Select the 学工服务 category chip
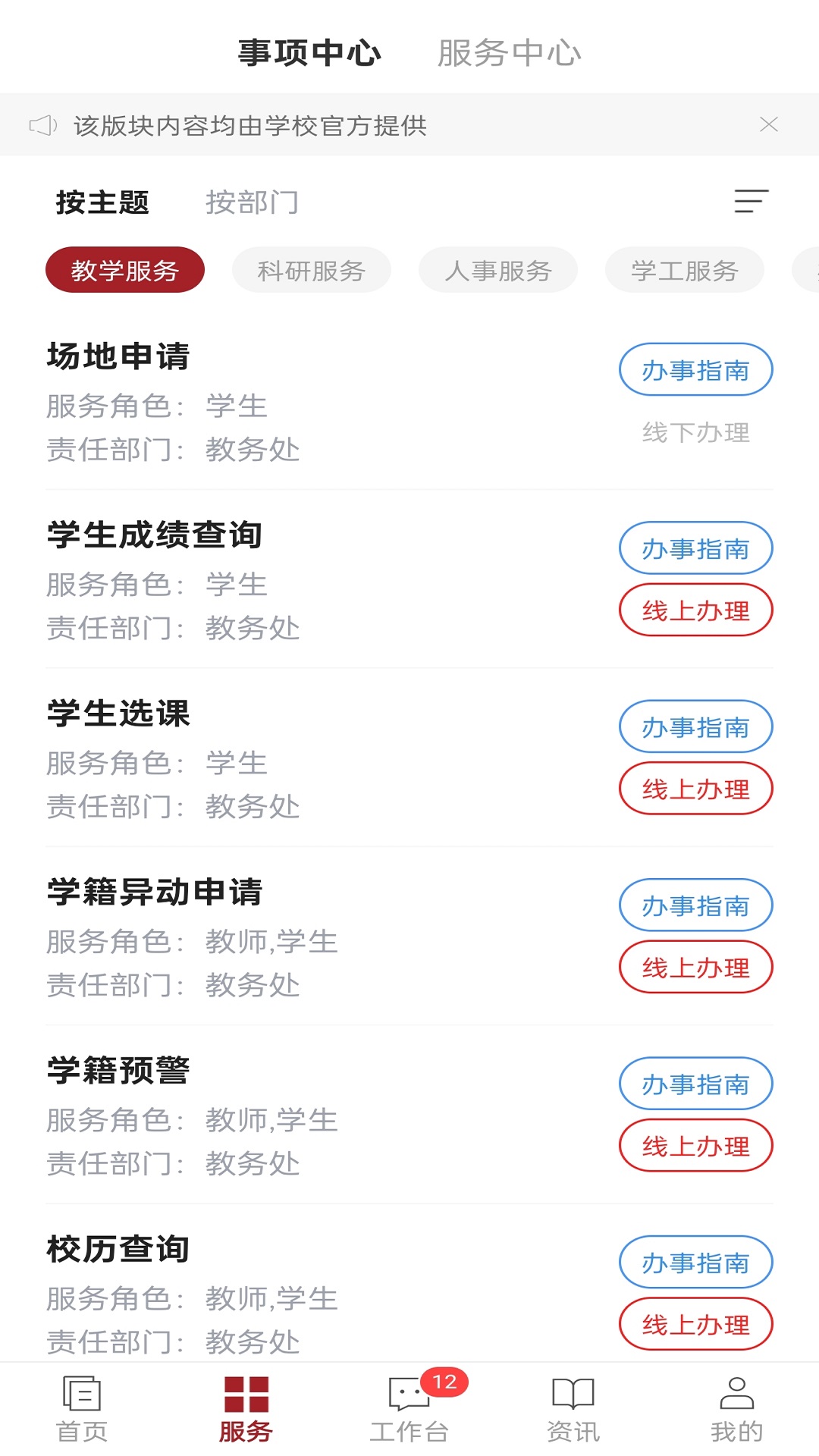This screenshot has width=819, height=1456. pyautogui.click(x=685, y=269)
